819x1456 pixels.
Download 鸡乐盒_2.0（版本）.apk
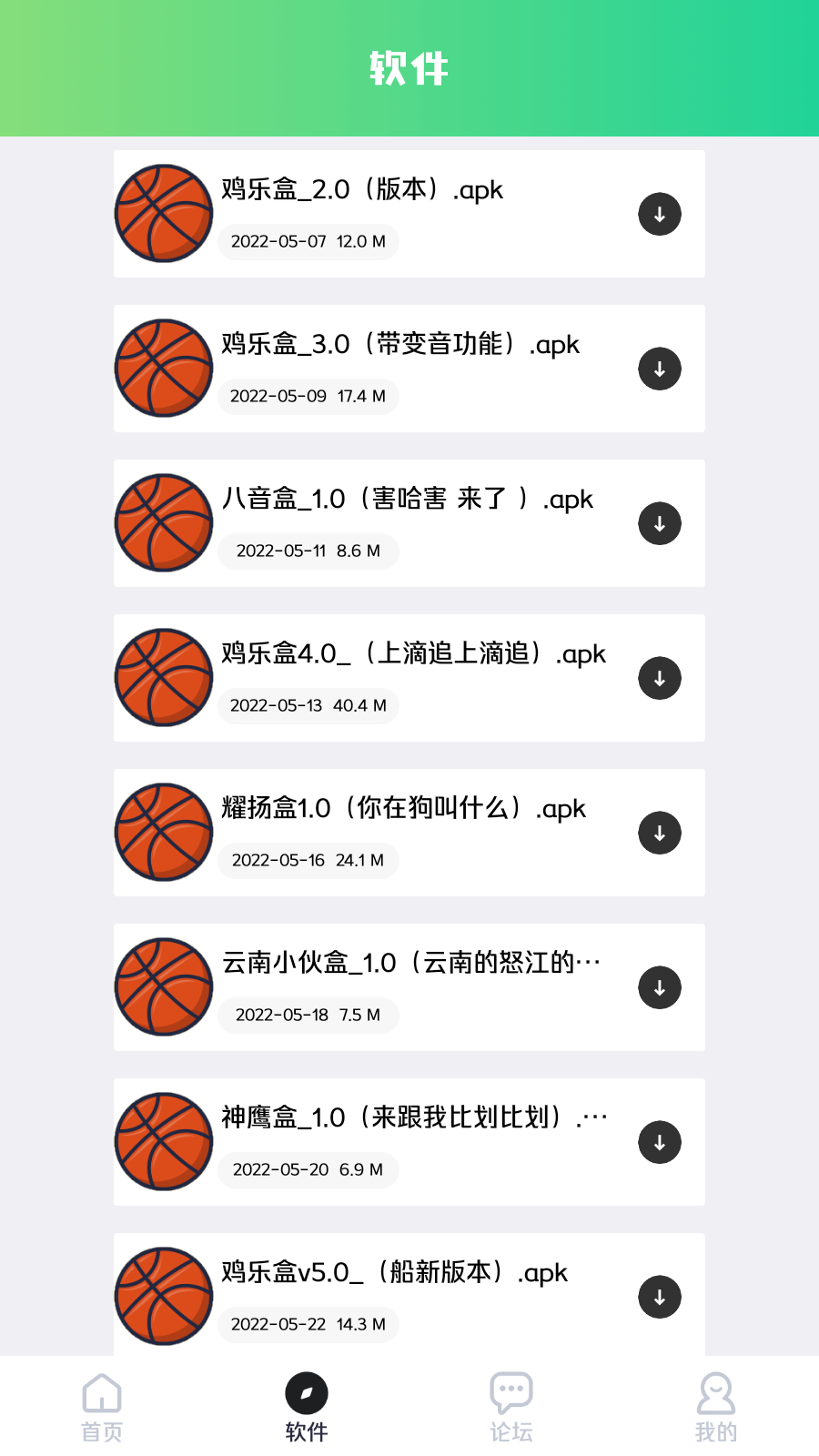(x=660, y=215)
